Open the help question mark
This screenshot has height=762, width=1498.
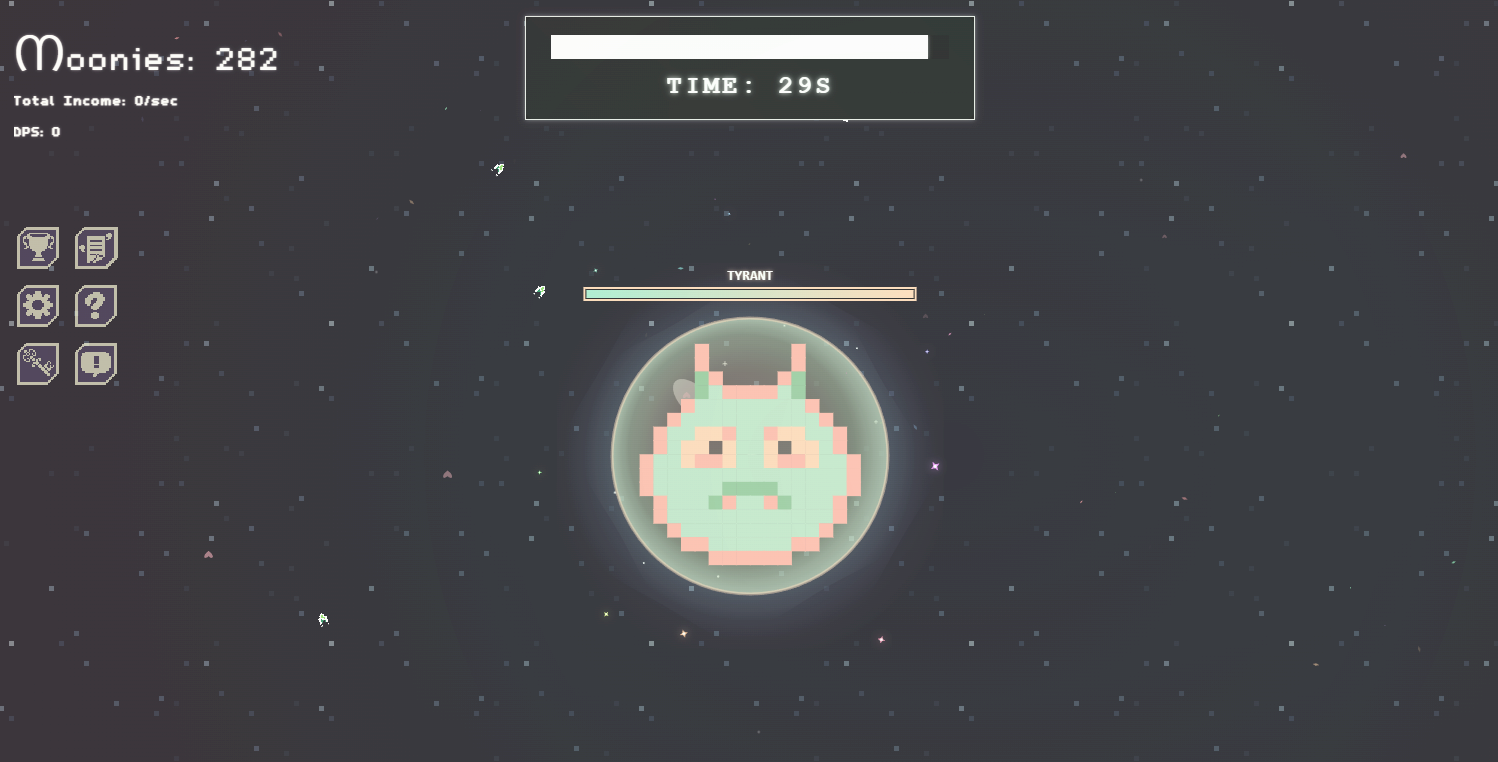point(96,306)
